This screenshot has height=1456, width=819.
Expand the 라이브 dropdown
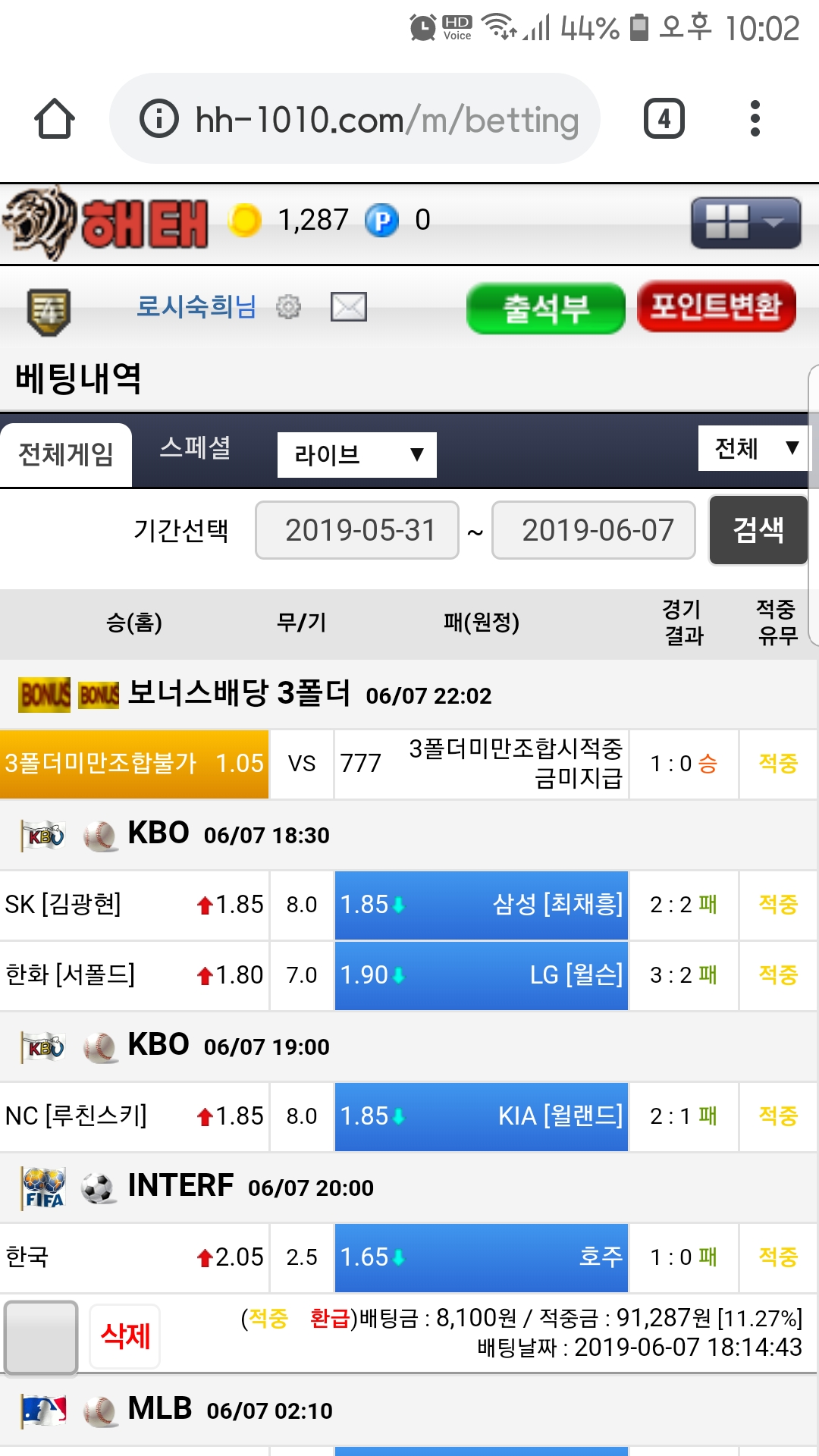[356, 455]
